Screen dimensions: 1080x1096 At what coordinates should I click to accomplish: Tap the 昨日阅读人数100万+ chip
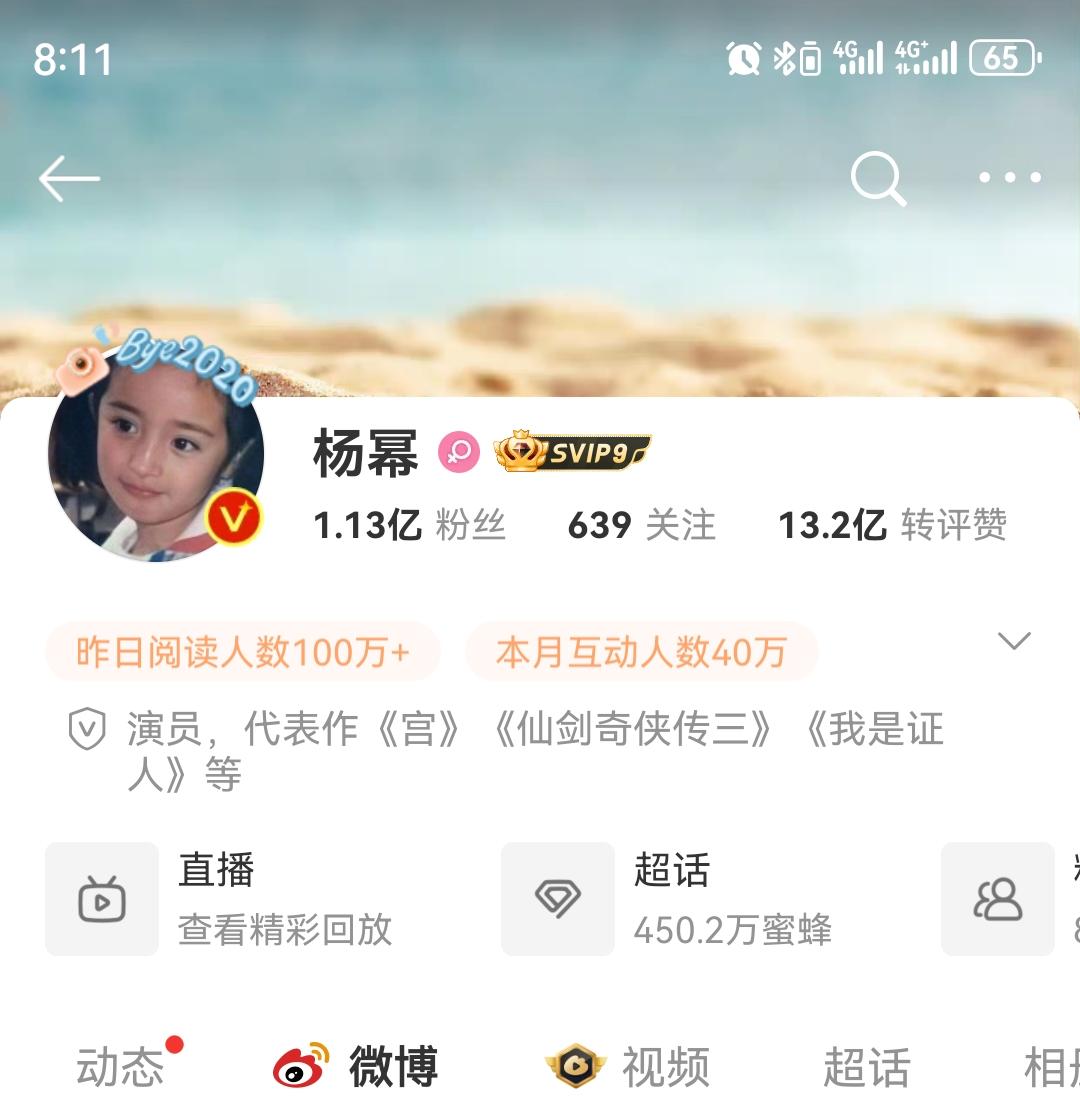pos(243,653)
